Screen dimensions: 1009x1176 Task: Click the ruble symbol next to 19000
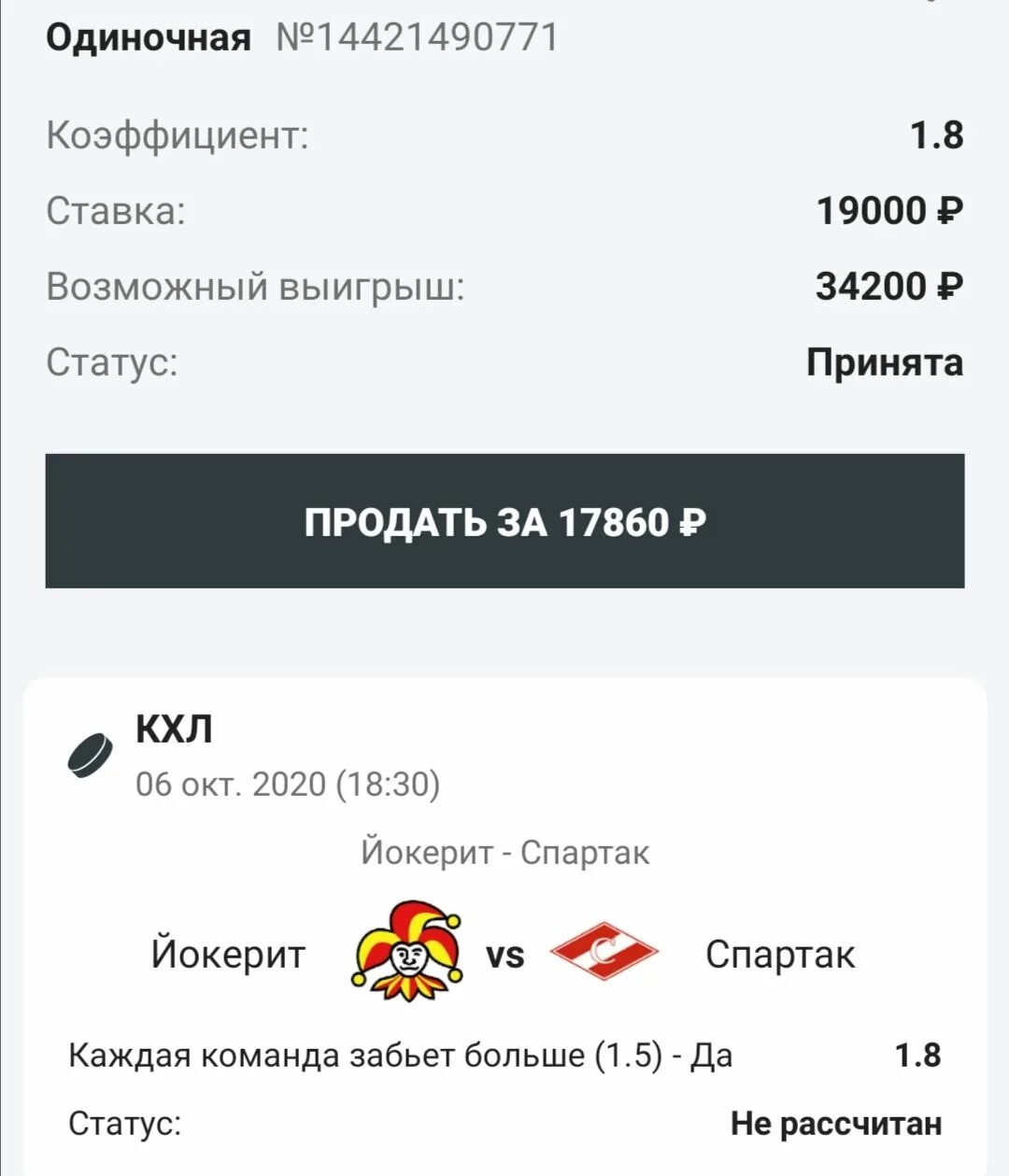coord(950,211)
